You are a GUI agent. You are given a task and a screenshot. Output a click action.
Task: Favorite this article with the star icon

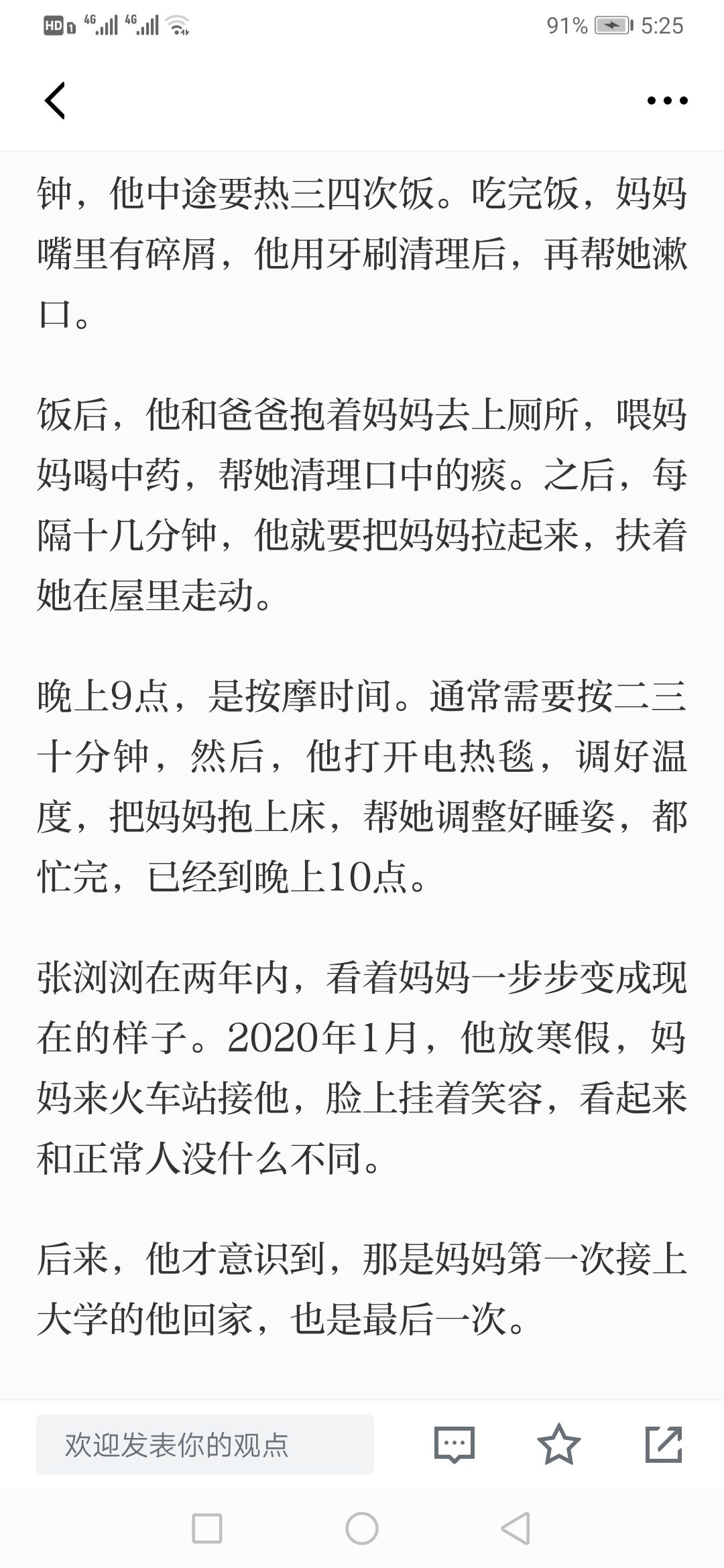point(558,1444)
